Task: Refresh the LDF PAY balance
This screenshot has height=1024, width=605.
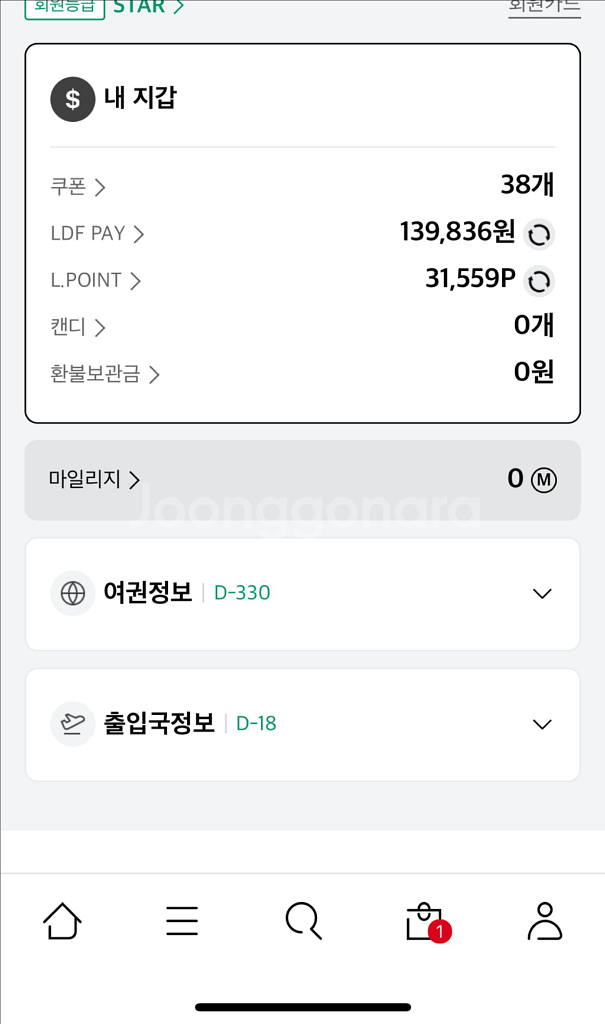Action: click(539, 234)
